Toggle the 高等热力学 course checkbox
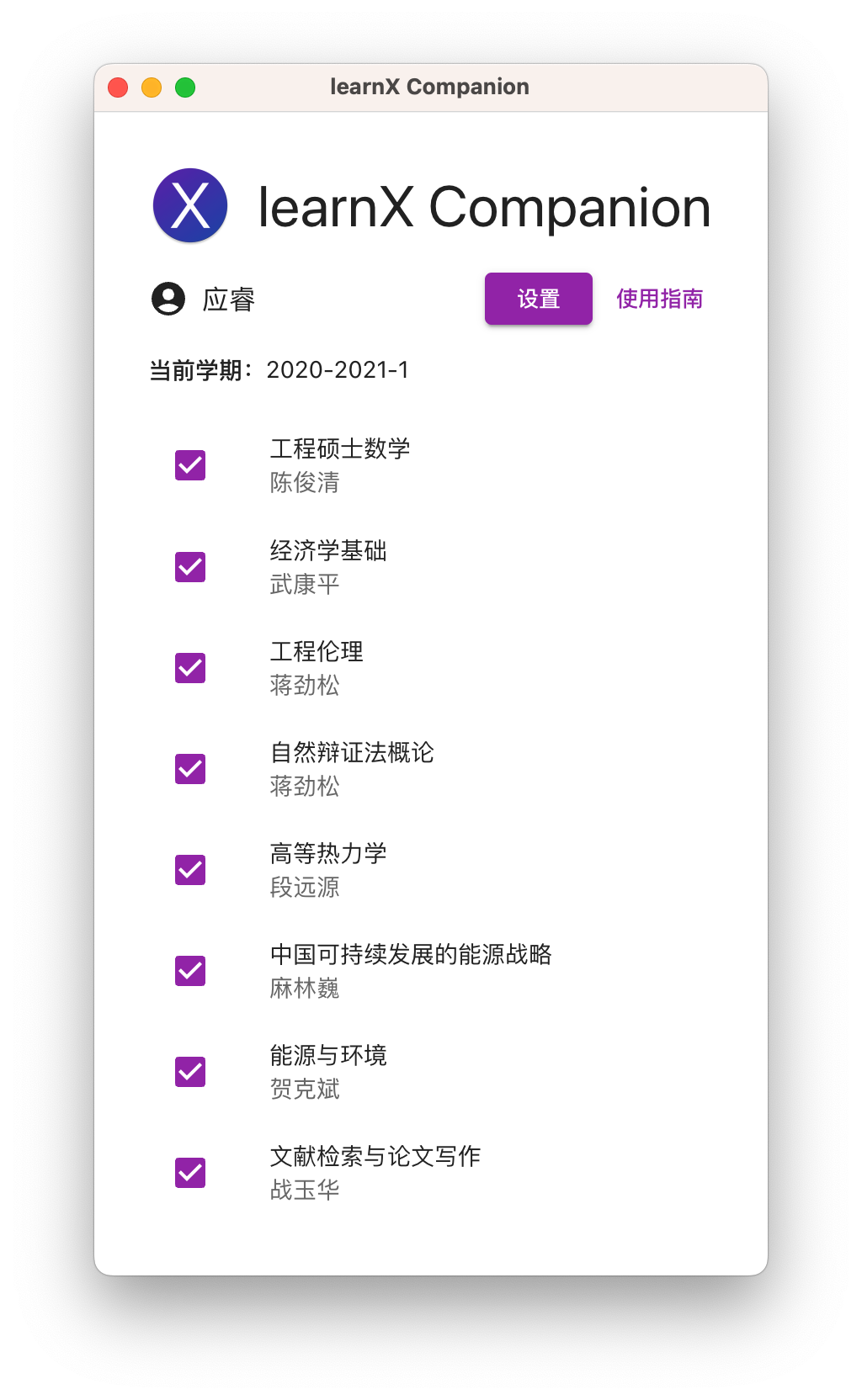This screenshot has width=862, height=1400. 189,870
